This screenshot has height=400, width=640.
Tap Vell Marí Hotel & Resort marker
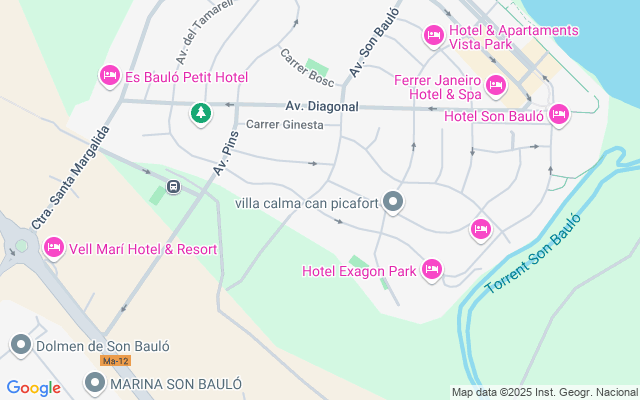pos(54,247)
